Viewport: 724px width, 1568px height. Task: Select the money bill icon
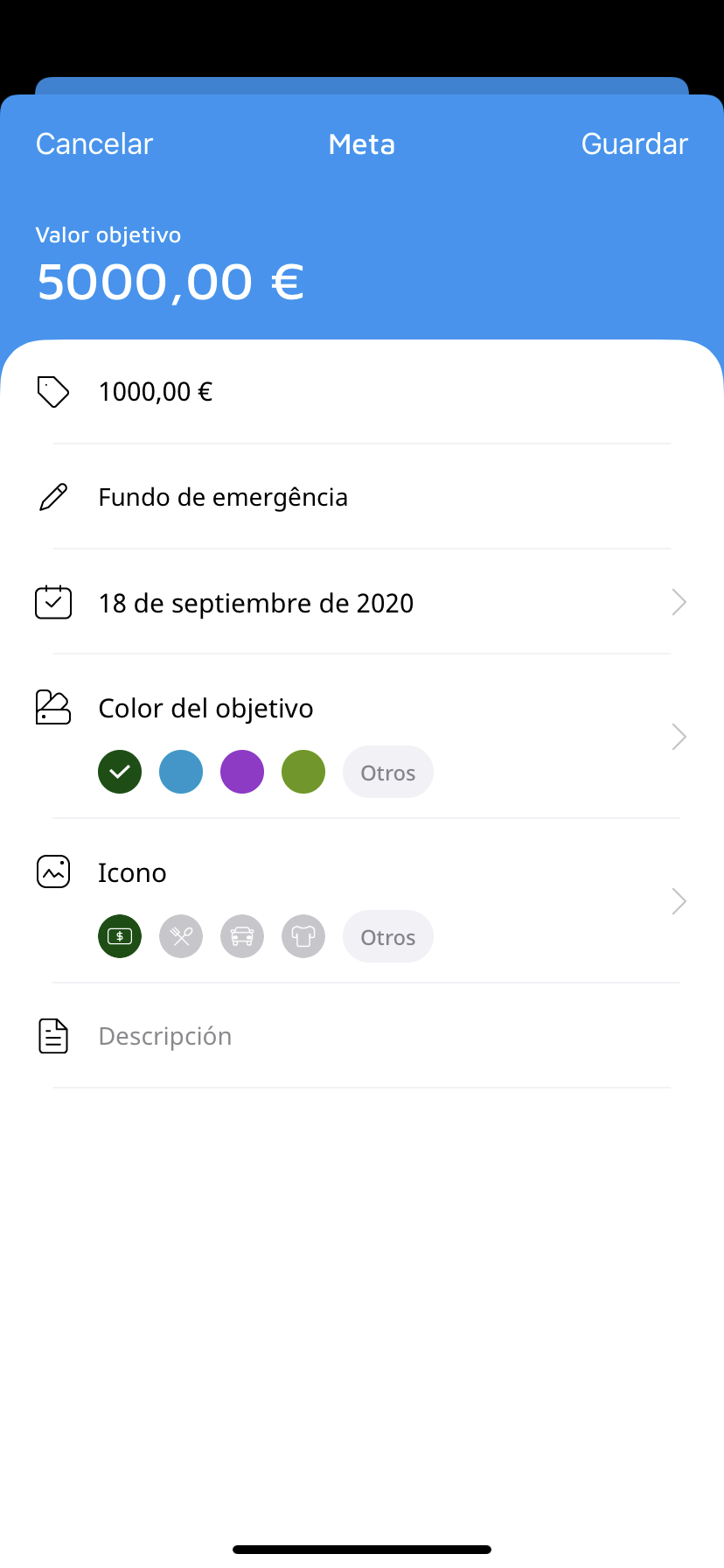tap(120, 936)
